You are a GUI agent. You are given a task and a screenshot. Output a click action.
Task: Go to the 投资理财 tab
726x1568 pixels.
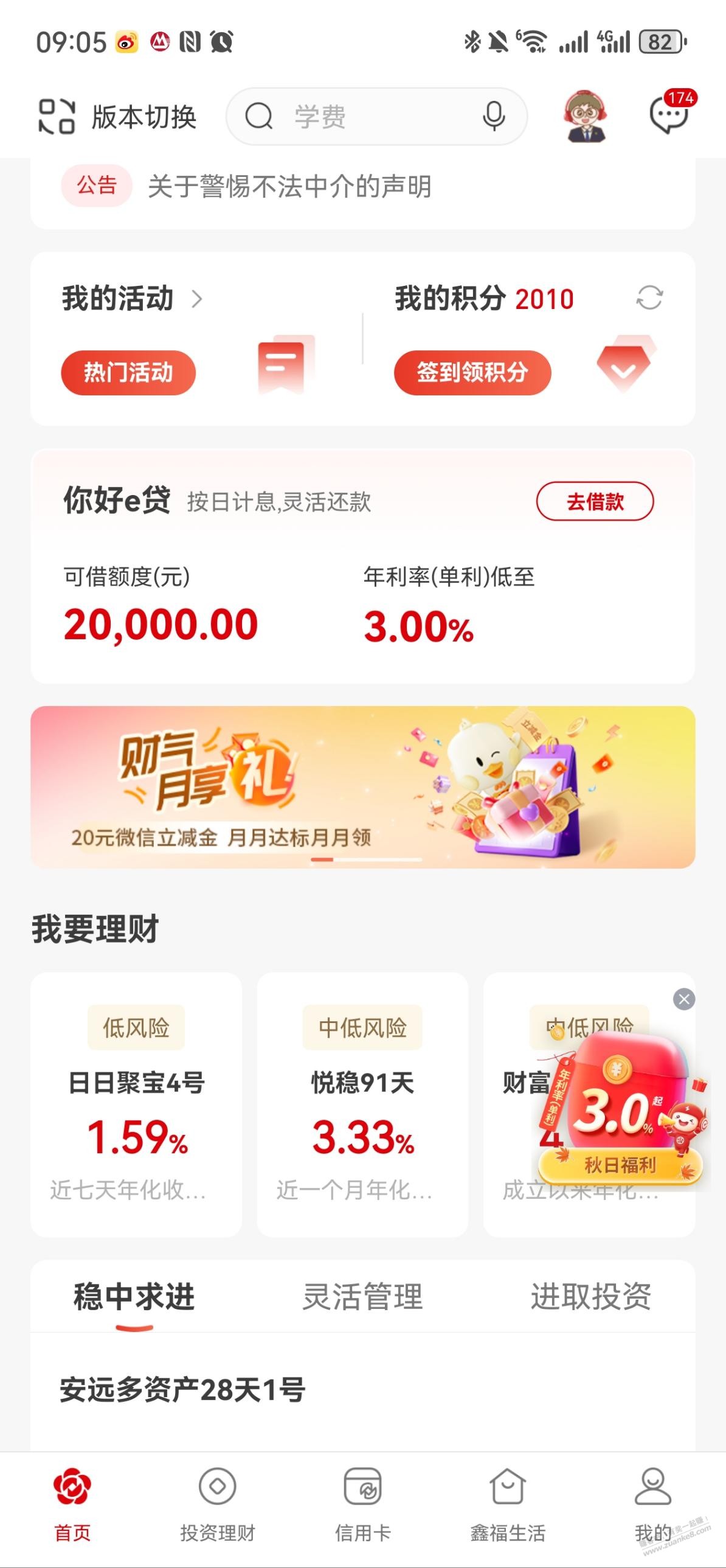coord(217,1504)
